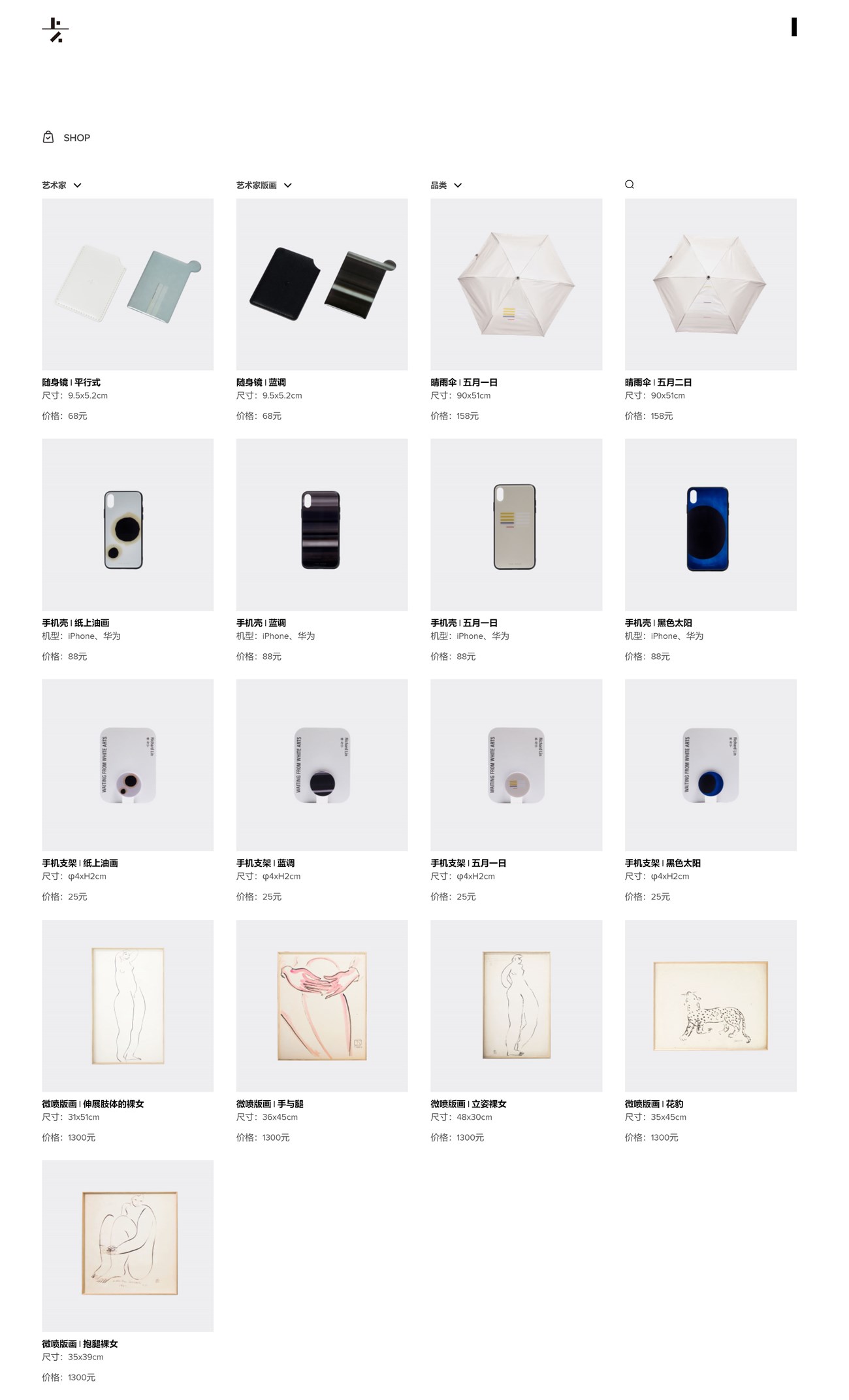Open the menu bar icon at top right
The height and width of the screenshot is (1400, 849).
point(793,27)
